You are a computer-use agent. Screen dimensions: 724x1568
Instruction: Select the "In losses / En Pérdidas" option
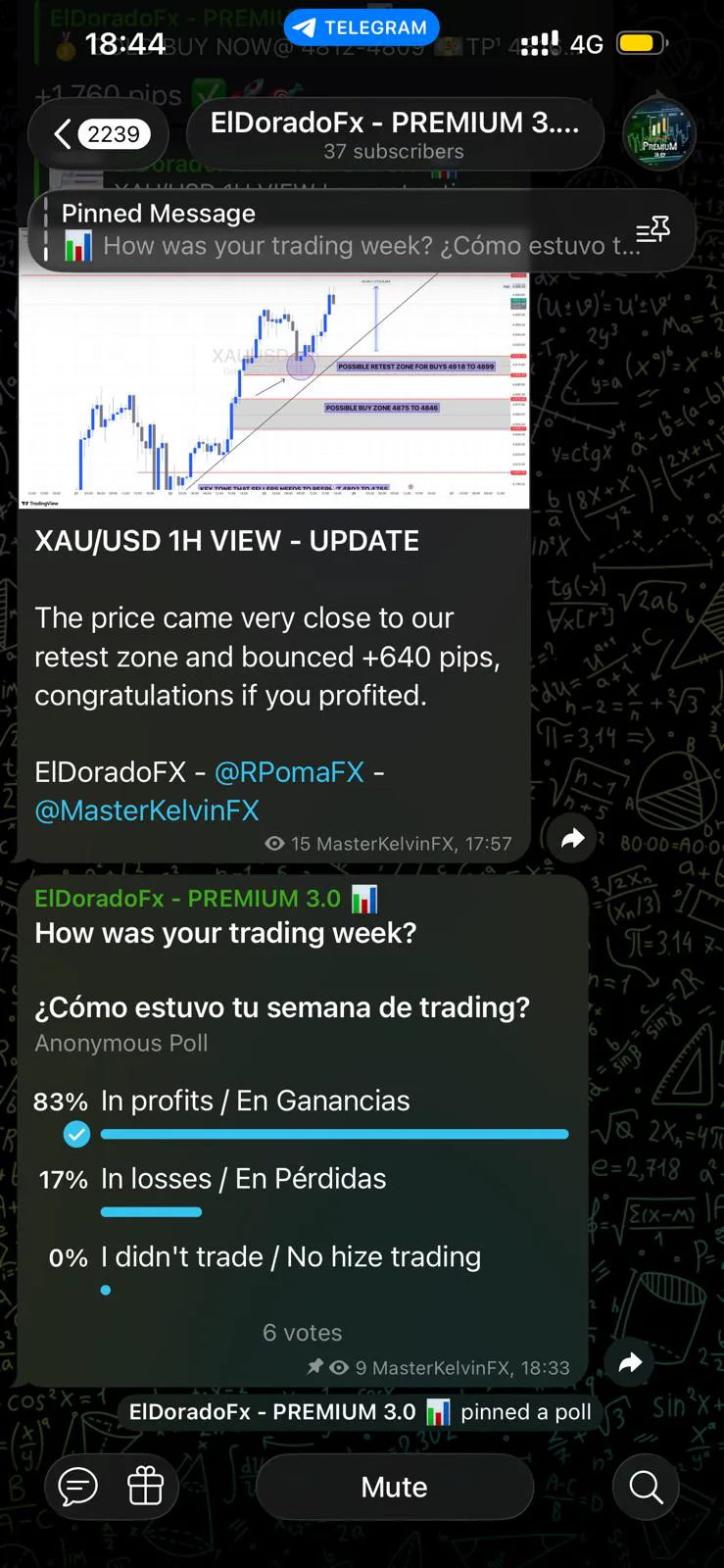(243, 1179)
